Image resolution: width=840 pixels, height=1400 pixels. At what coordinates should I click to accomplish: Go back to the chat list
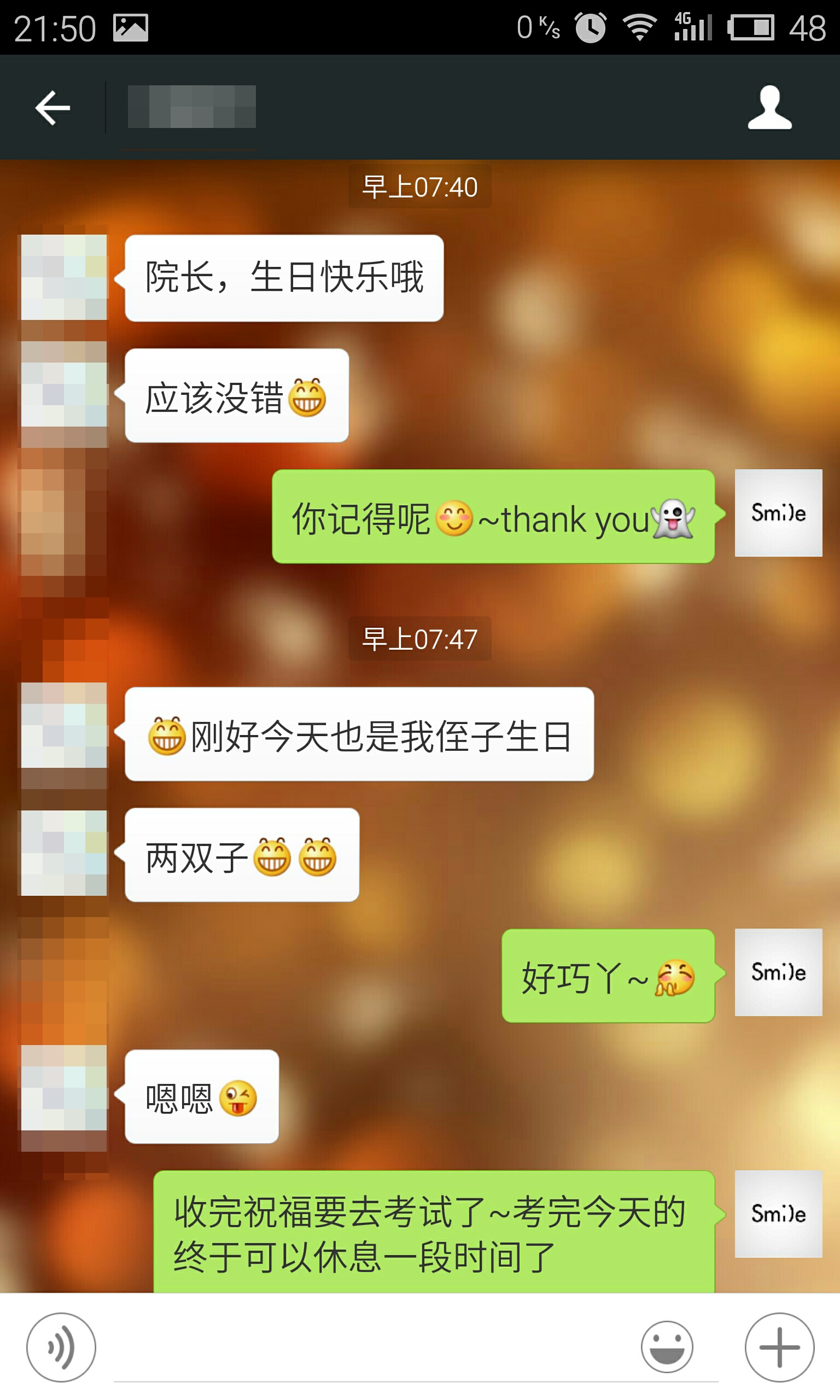point(52,108)
